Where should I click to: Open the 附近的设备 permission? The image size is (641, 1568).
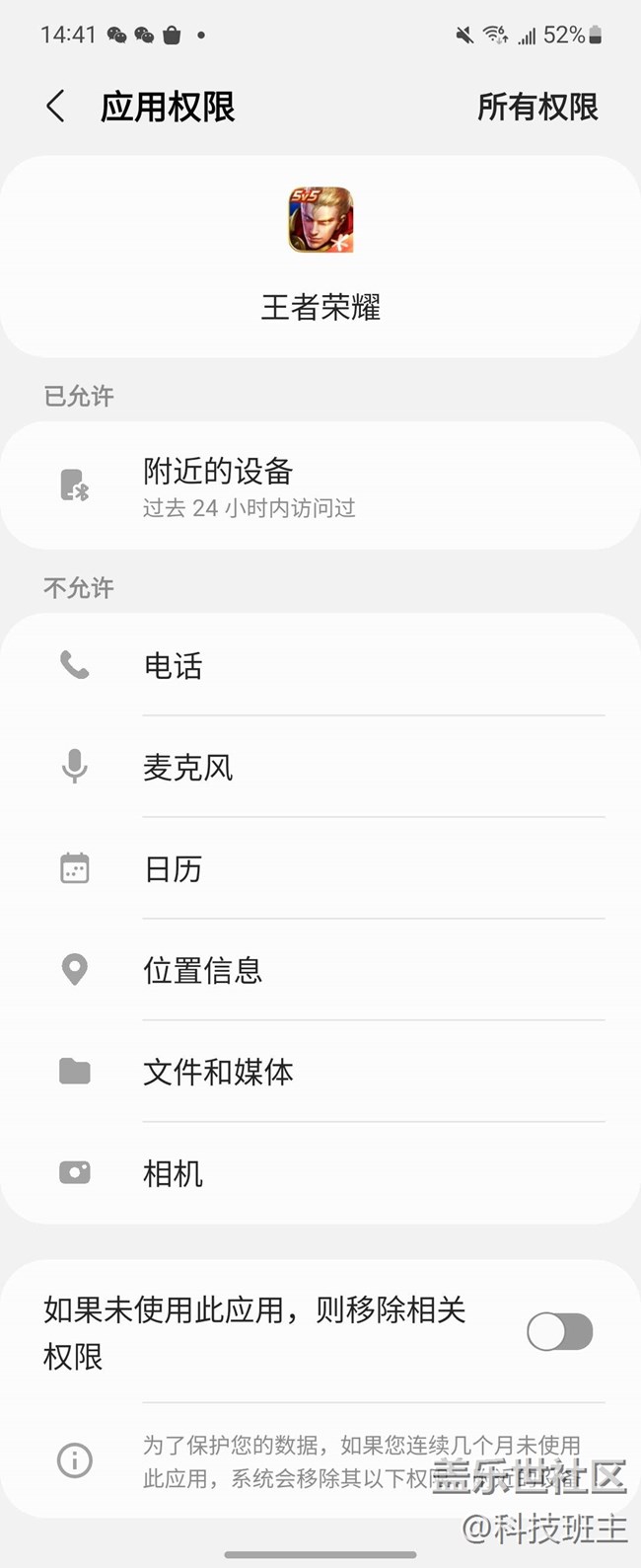tap(320, 485)
